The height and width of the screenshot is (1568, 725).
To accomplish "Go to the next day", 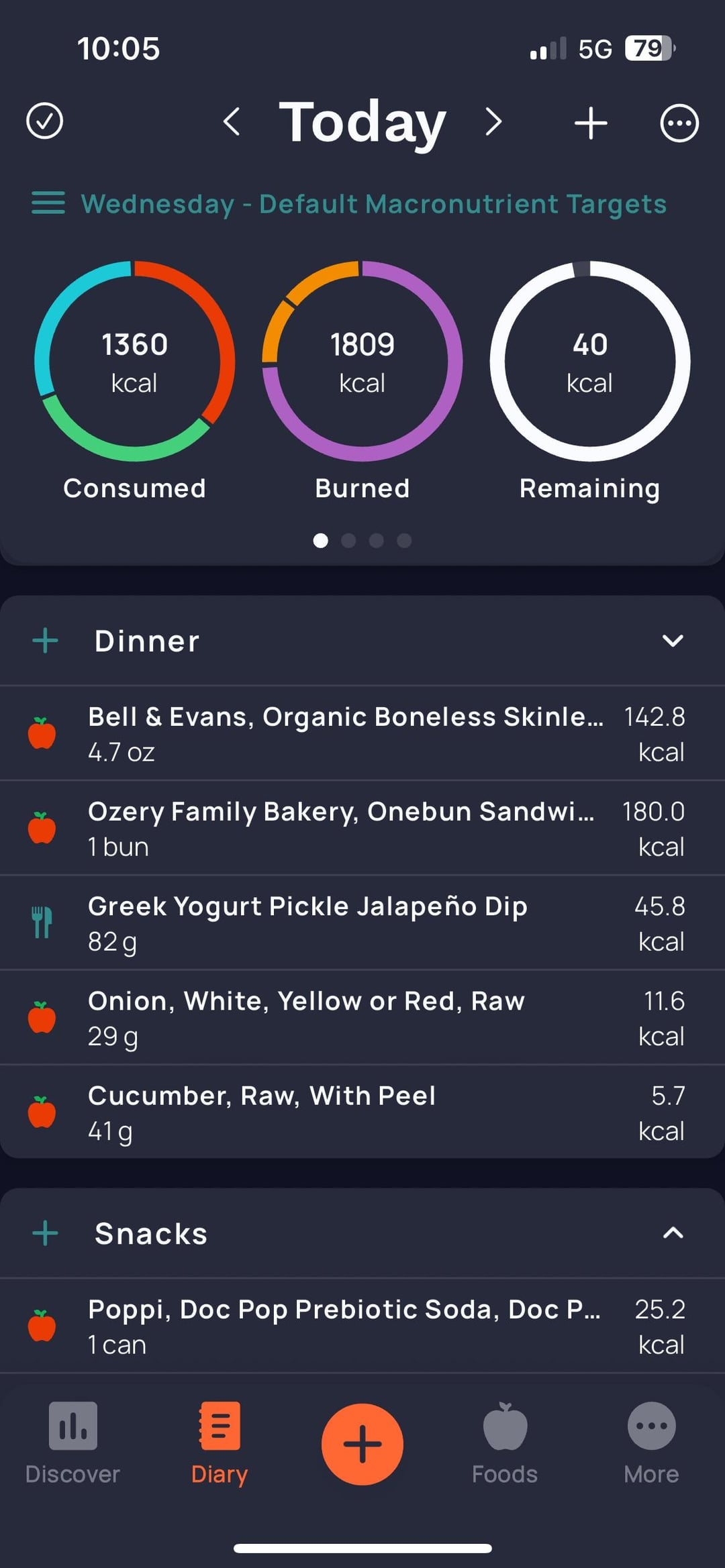I will (493, 122).
